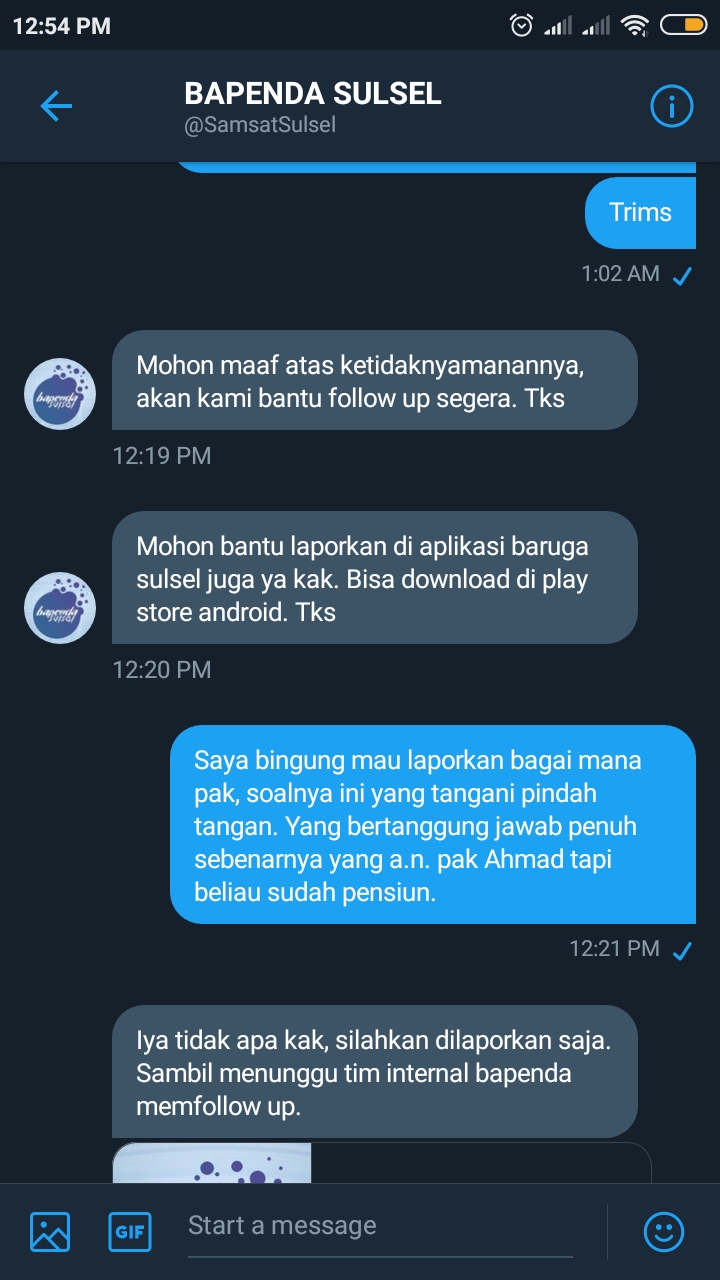Open sender avatar beside baruga sulsel message
The width and height of the screenshot is (720, 1280).
[60, 608]
